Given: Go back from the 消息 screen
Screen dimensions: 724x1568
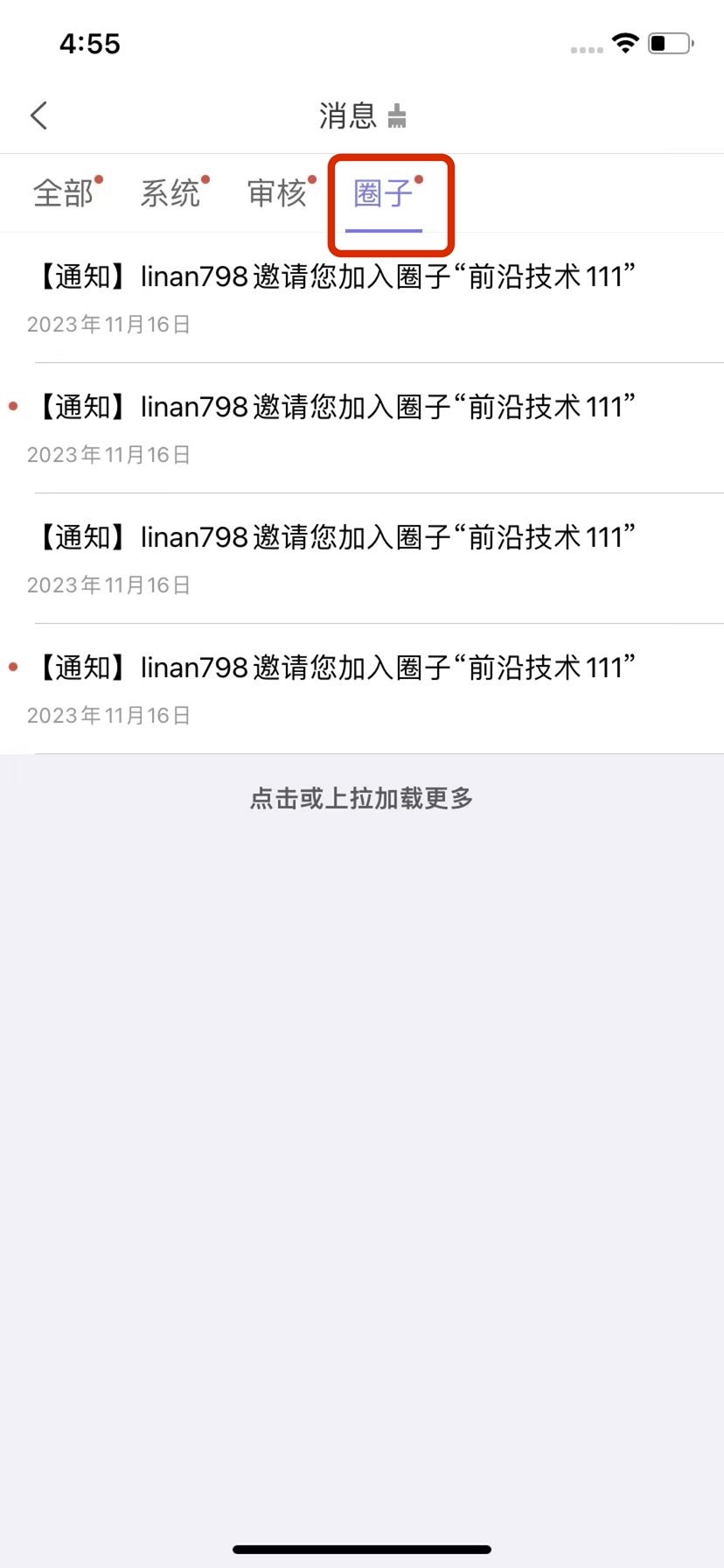Looking at the screenshot, I should pyautogui.click(x=38, y=115).
